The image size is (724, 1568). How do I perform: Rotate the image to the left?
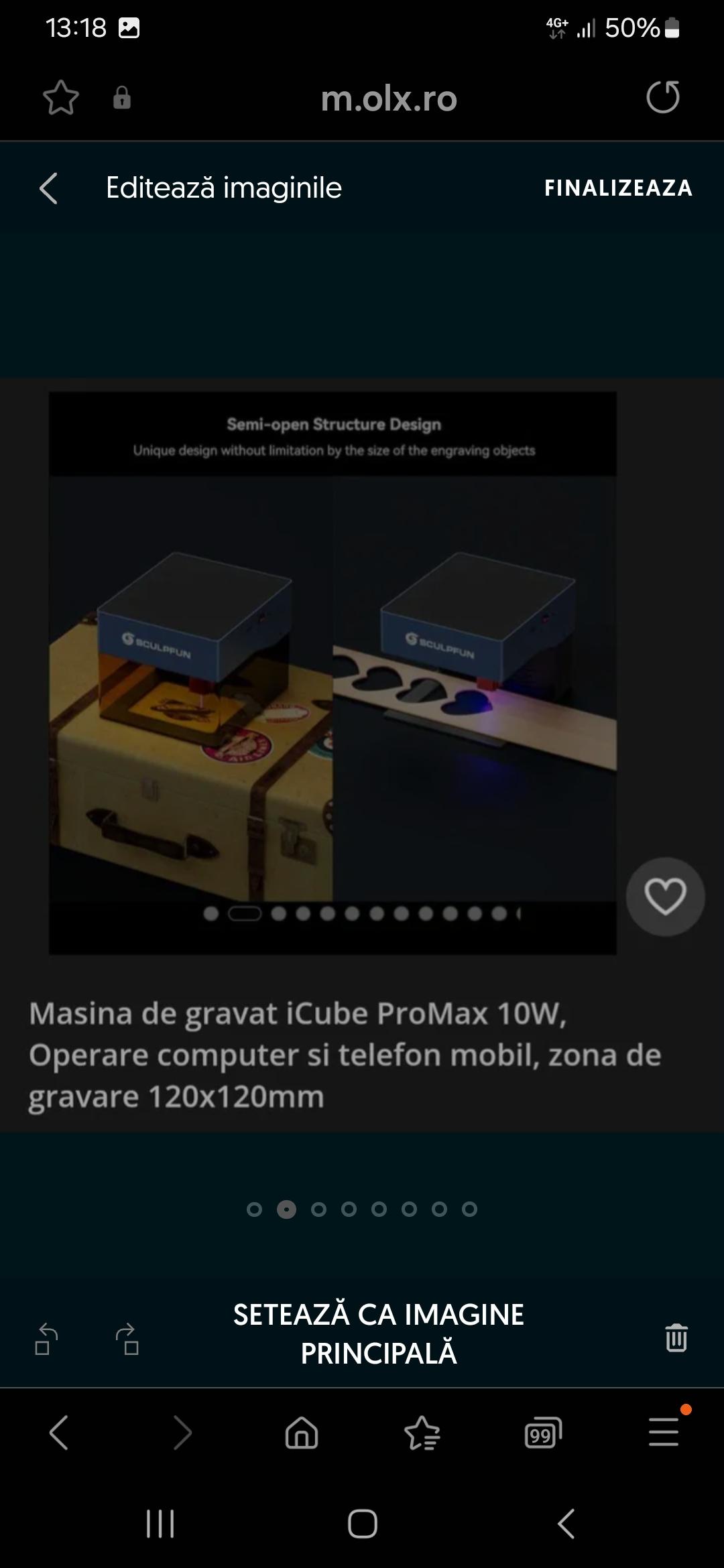[46, 1339]
